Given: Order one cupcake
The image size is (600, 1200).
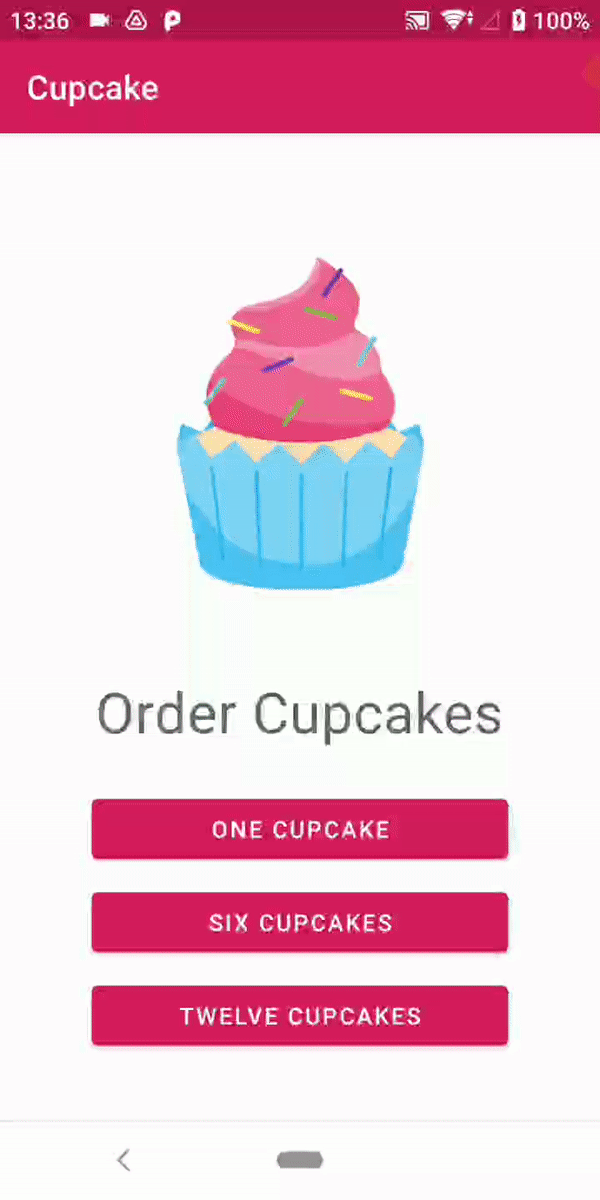Looking at the screenshot, I should tap(300, 829).
